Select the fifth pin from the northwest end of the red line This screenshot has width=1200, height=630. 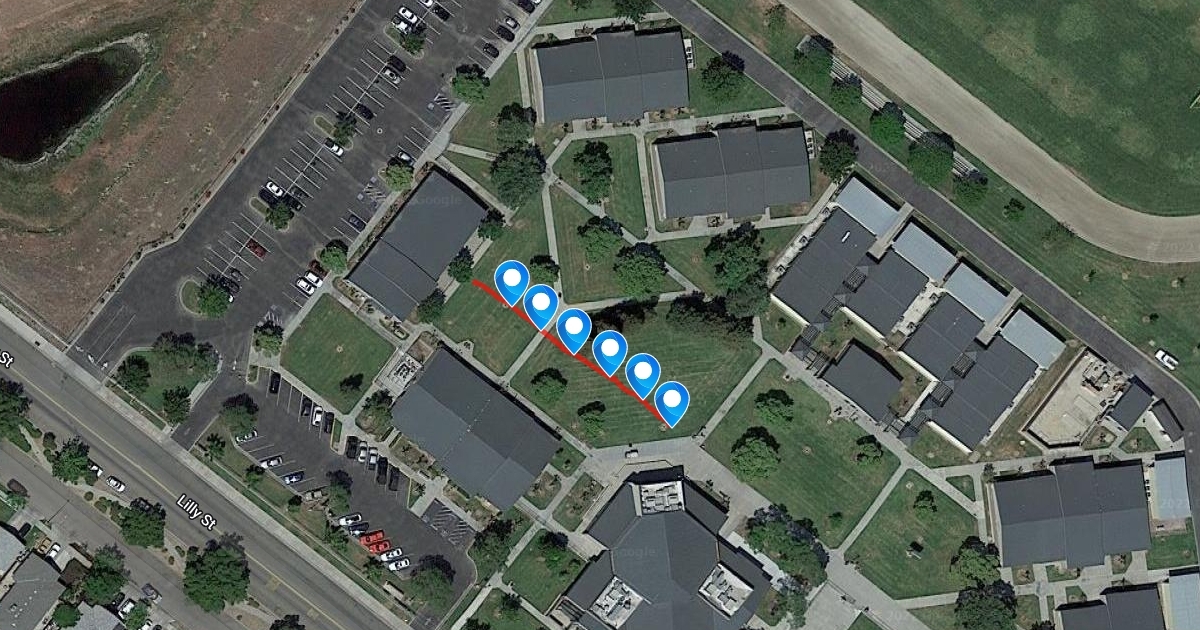[x=643, y=373]
